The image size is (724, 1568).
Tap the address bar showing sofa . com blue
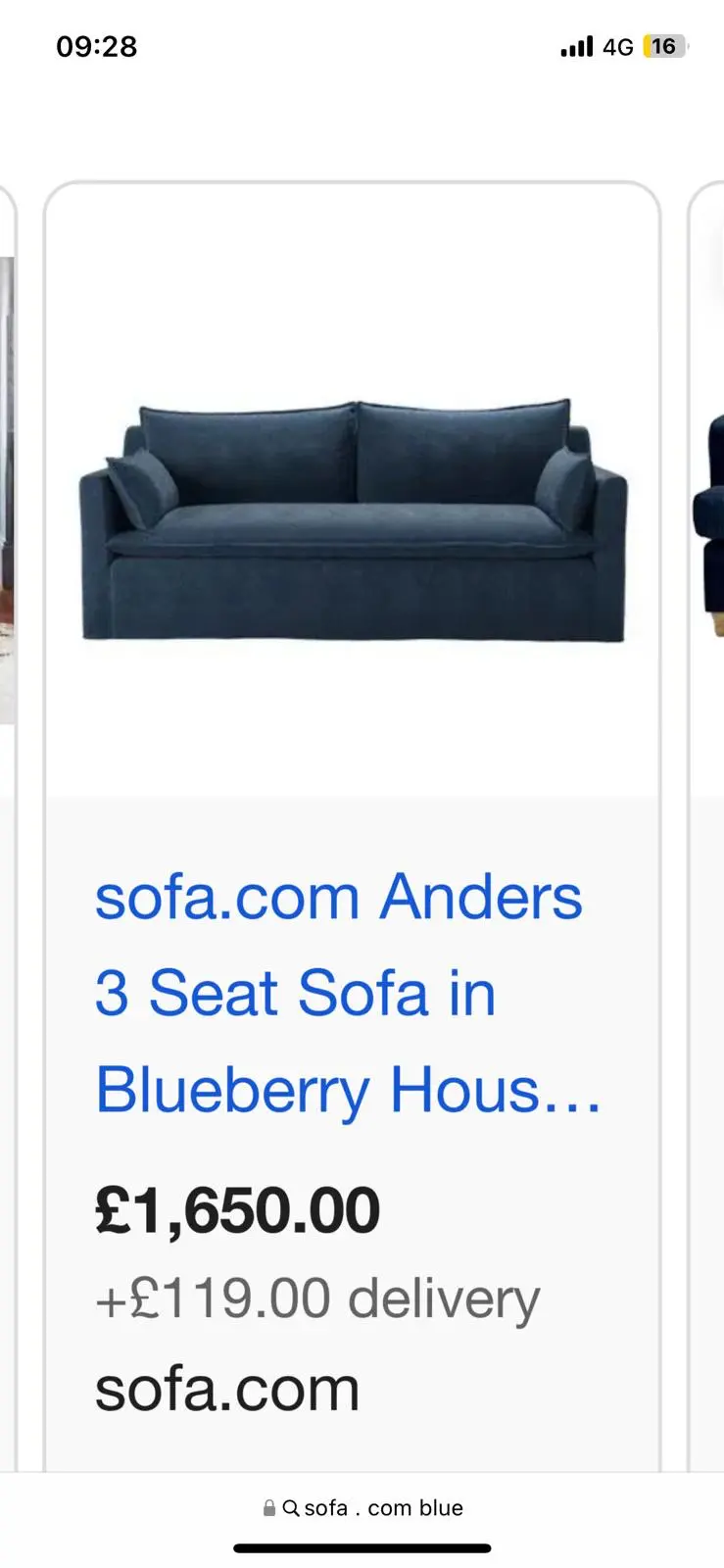coord(362,1508)
